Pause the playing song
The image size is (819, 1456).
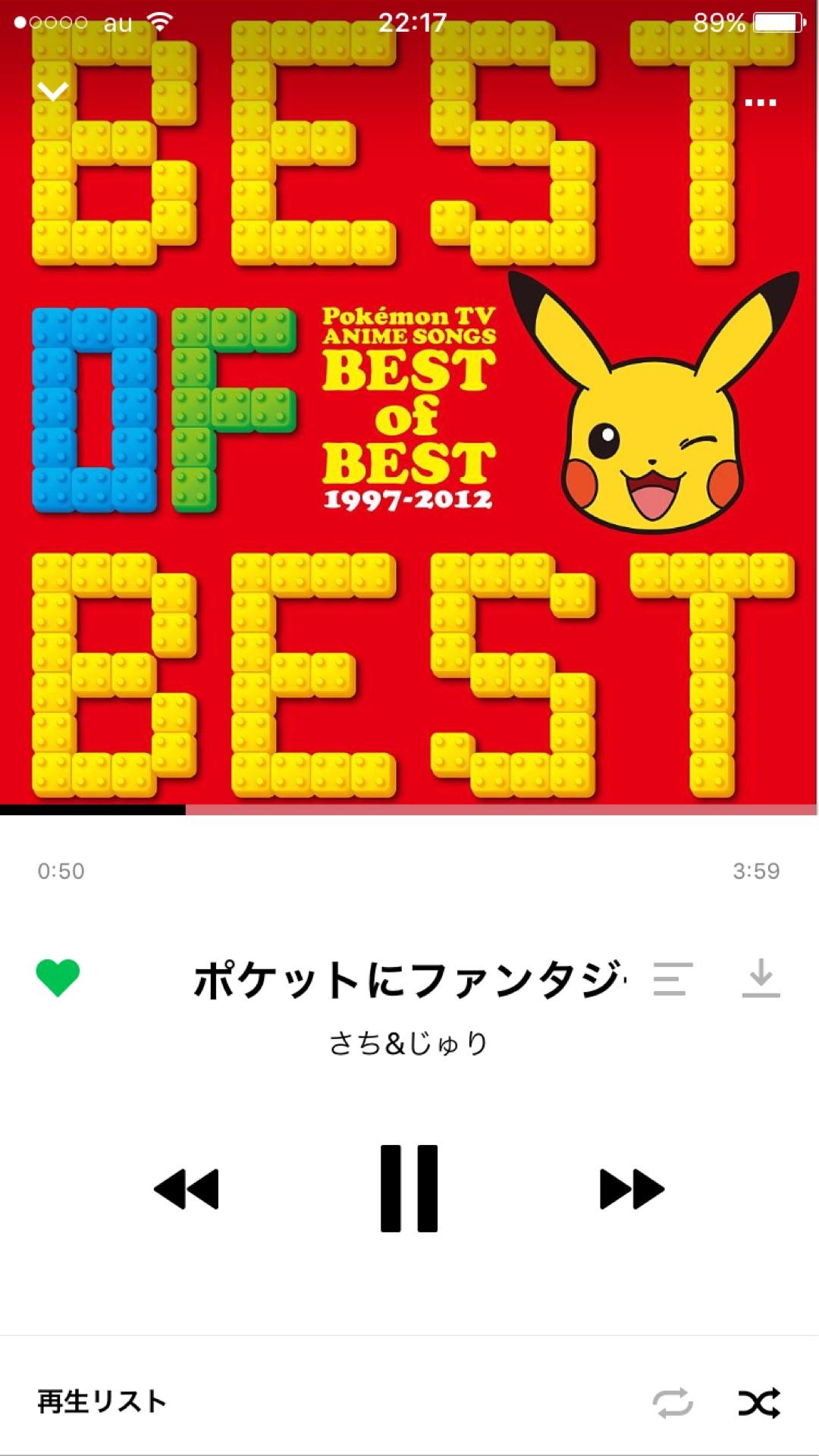[x=409, y=1188]
